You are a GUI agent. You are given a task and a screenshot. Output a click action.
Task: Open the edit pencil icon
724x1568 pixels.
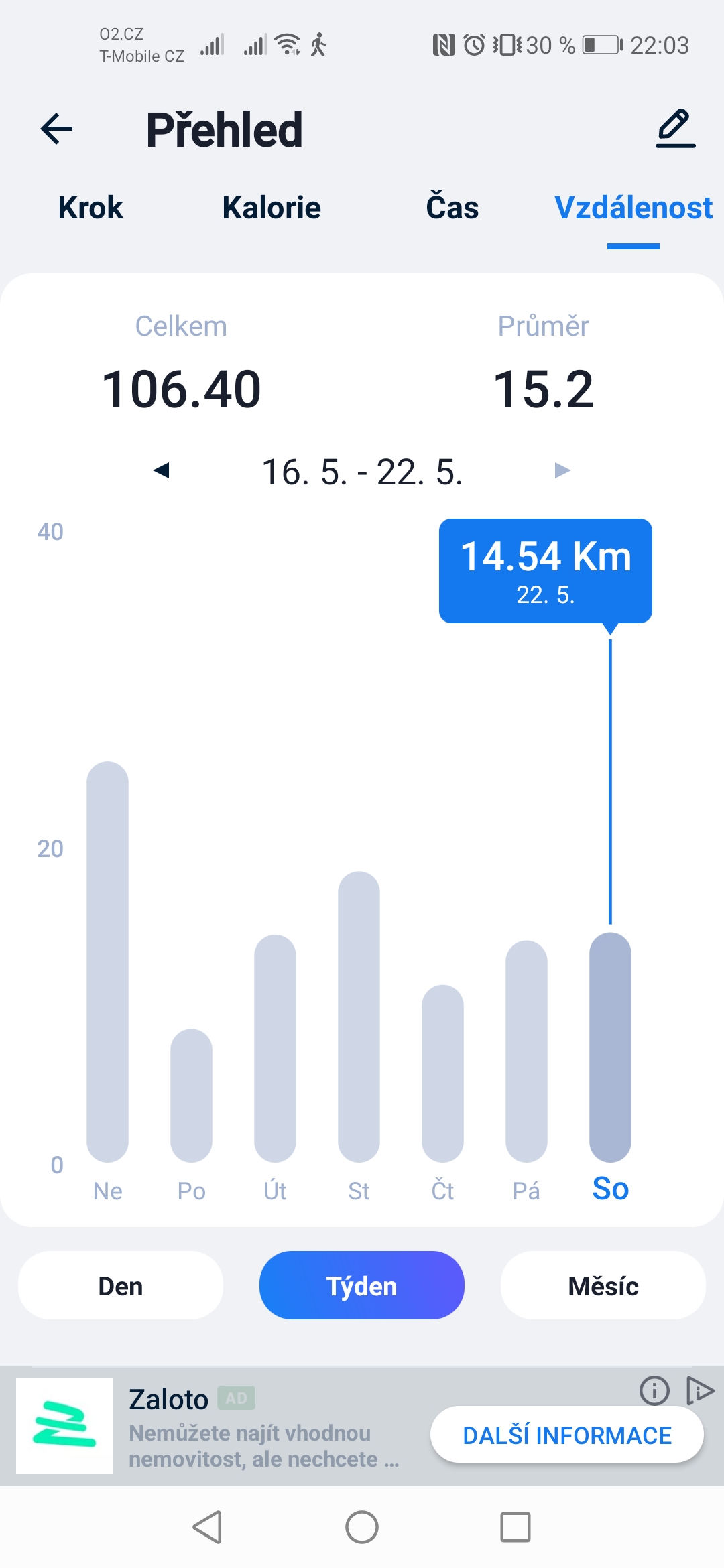675,129
